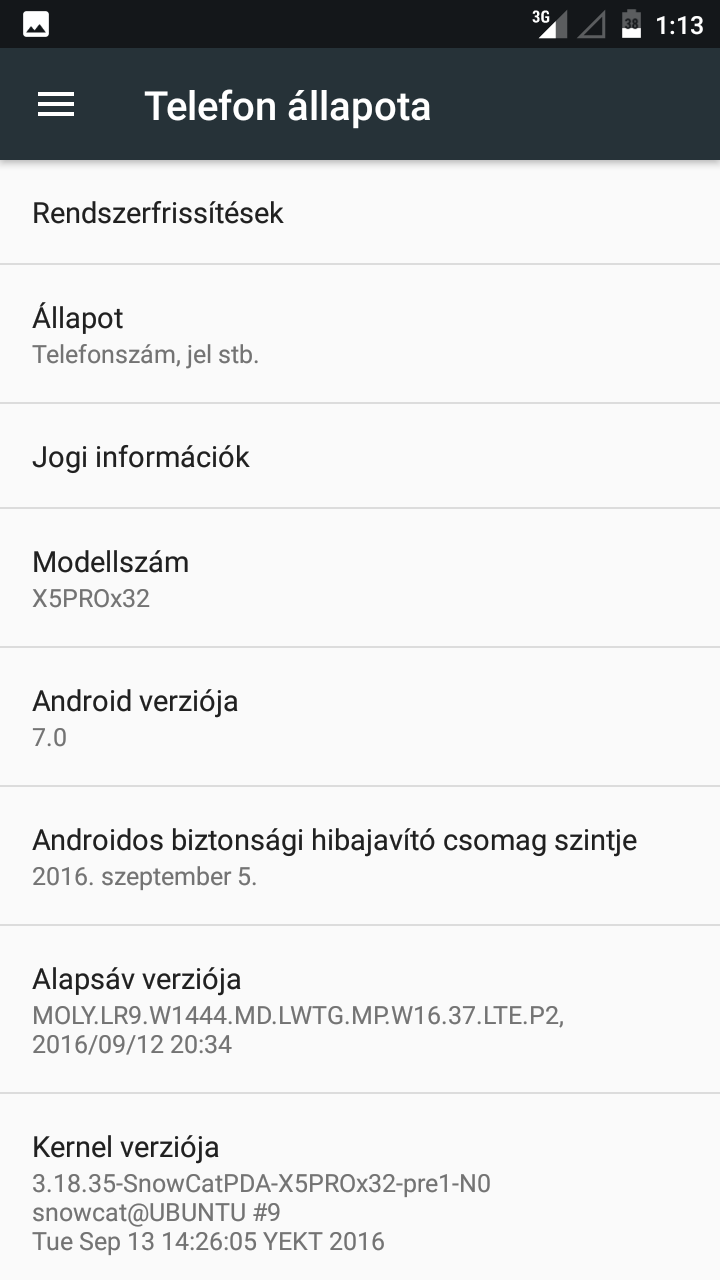Open Rendszerfrissítések

360,212
